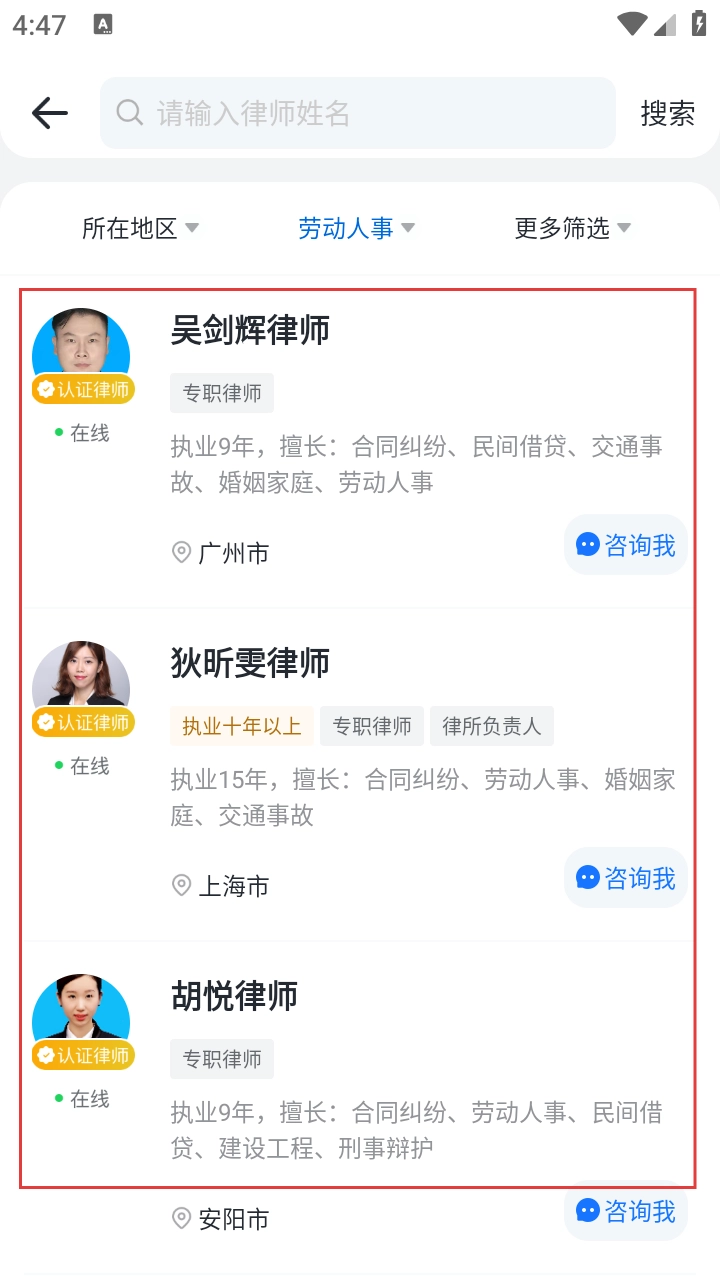Open 胡悦律师's profile card
Image resolution: width=720 pixels, height=1280 pixels.
point(234,996)
